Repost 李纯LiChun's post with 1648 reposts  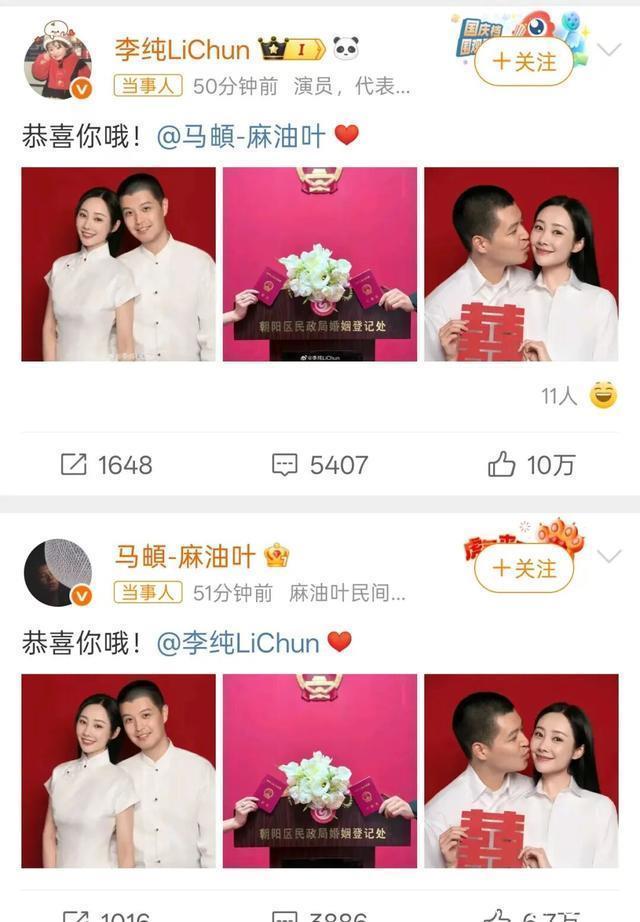tap(106, 465)
